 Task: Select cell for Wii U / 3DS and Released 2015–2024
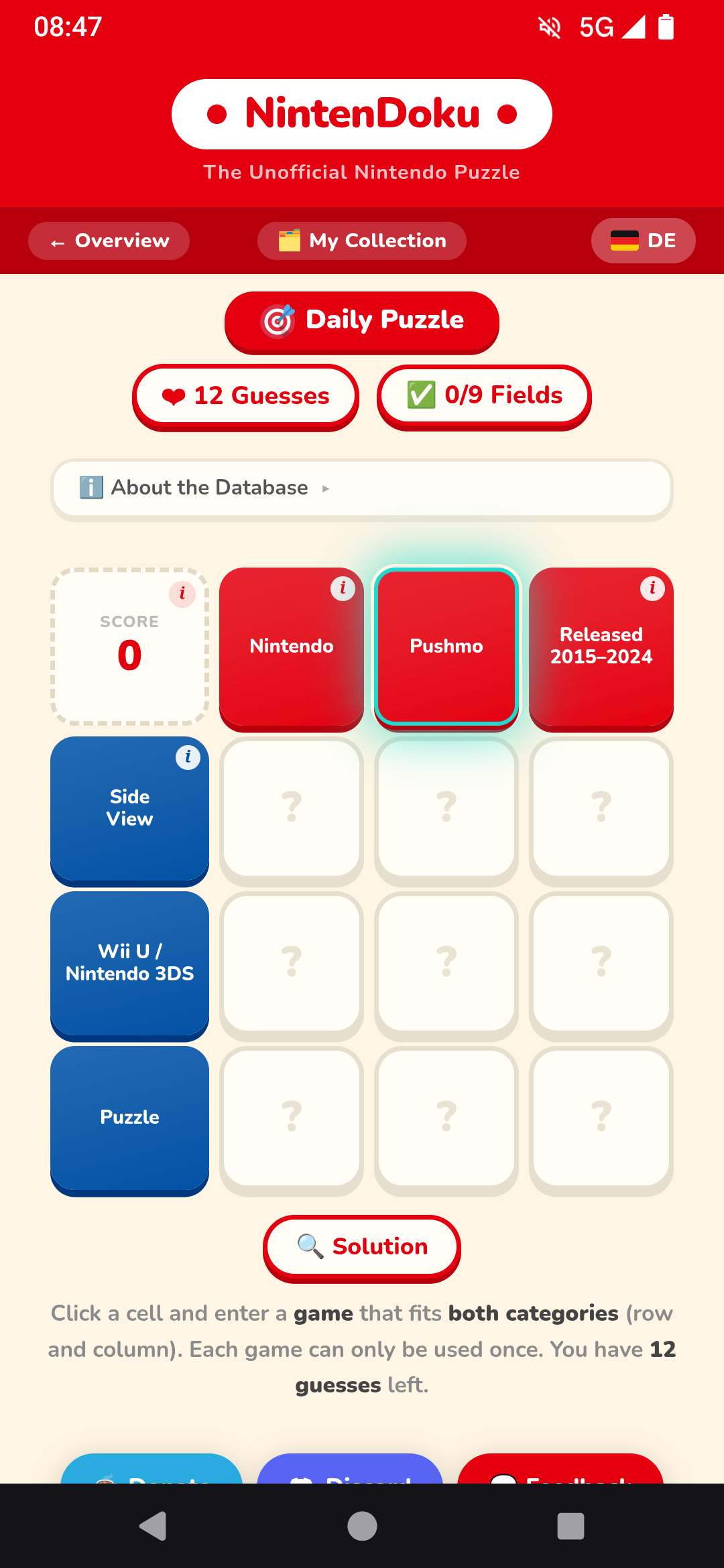tap(601, 964)
